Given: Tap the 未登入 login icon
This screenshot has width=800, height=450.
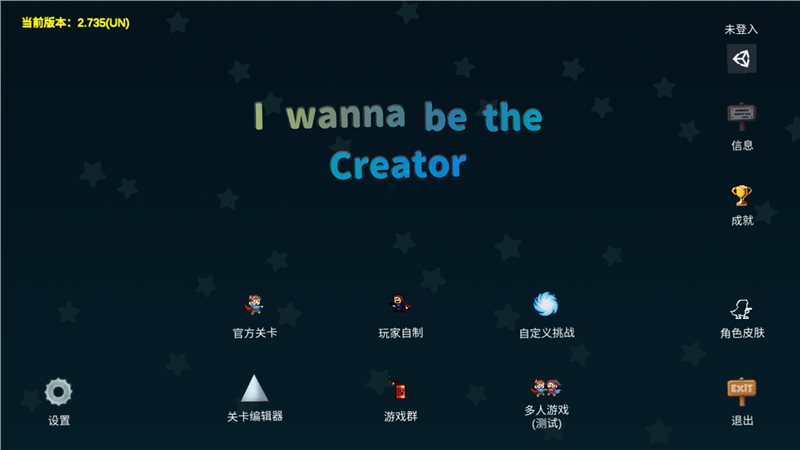Looking at the screenshot, I should coord(742,58).
